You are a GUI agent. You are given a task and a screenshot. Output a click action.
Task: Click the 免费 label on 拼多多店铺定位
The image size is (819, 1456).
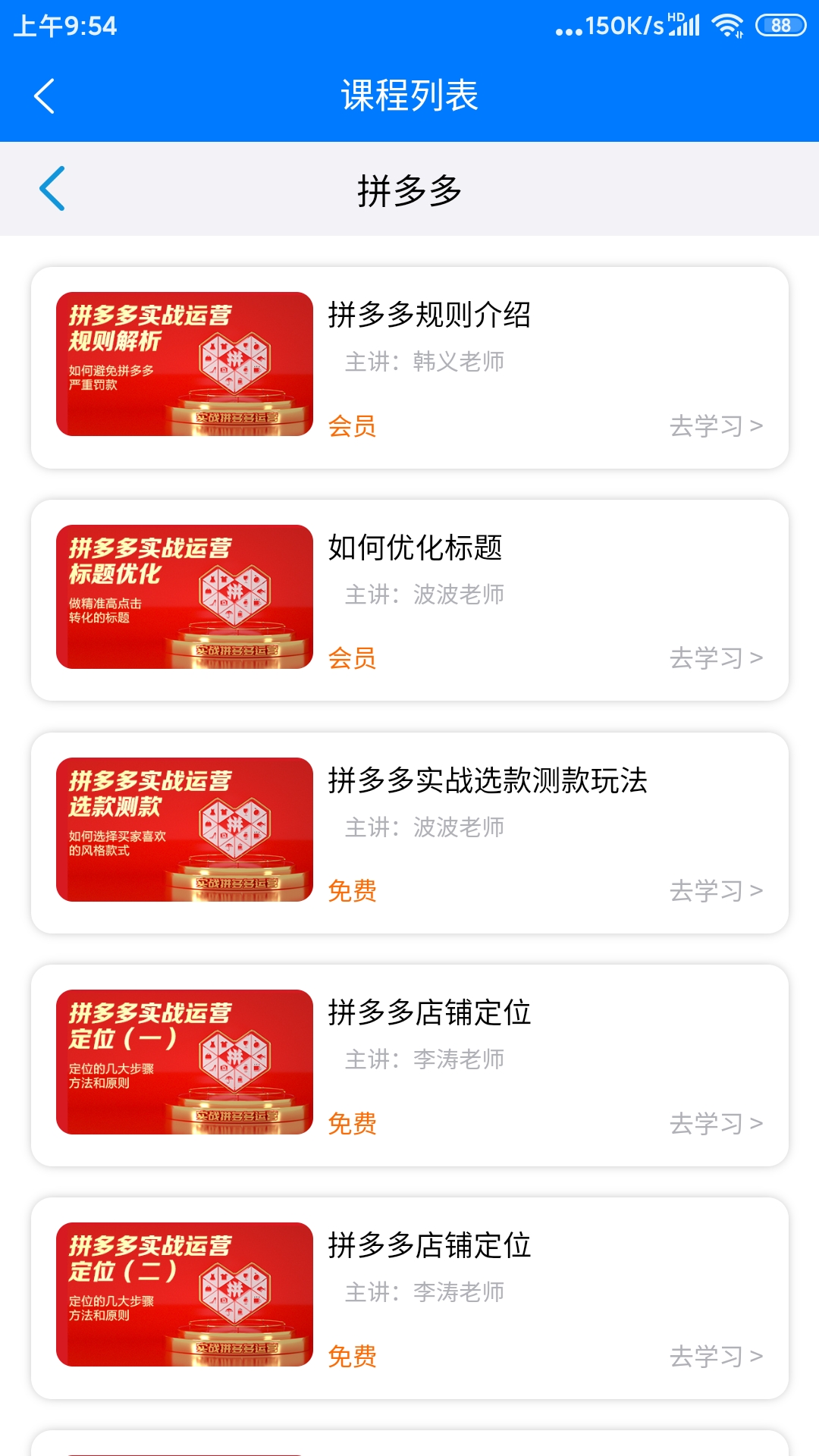(353, 1124)
